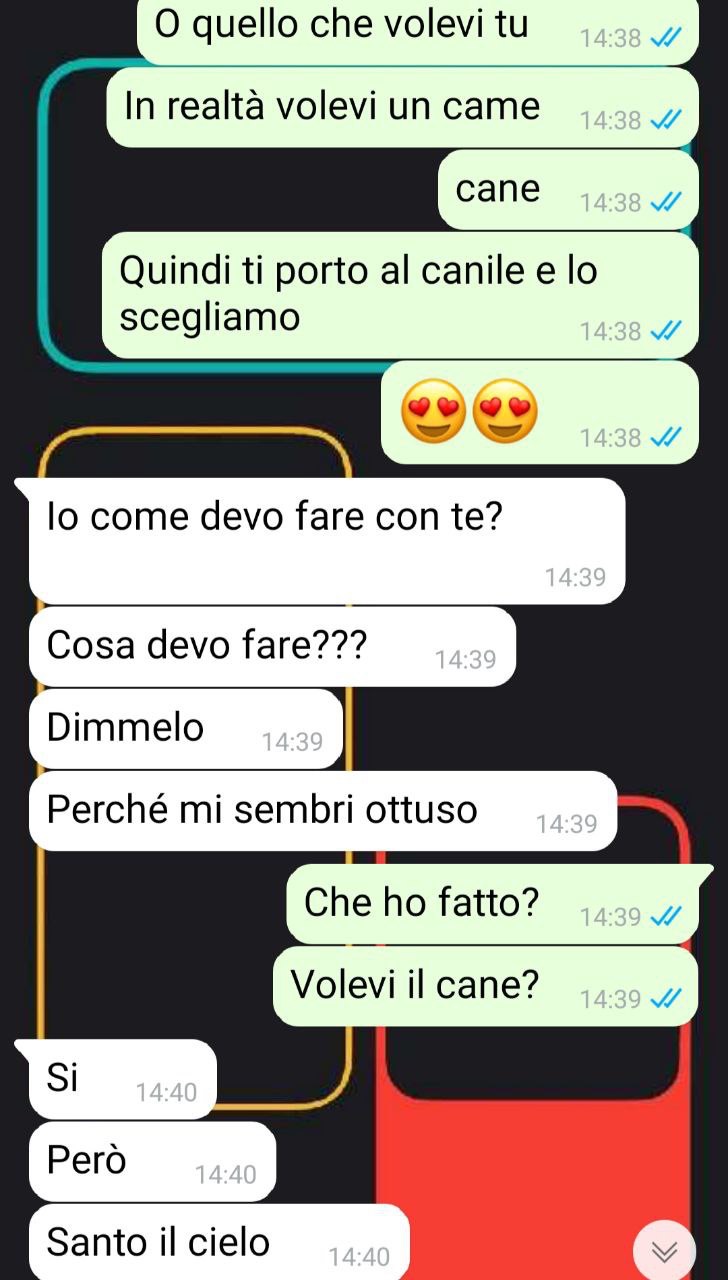Image resolution: width=728 pixels, height=1280 pixels.
Task: Jump to the latest messages with the down-arrow button
Action: [x=665, y=1250]
